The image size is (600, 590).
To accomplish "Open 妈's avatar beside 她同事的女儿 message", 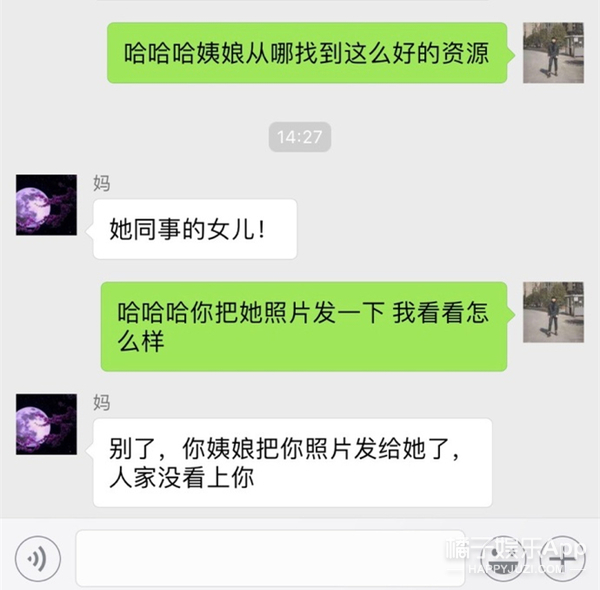I will coord(46,205).
